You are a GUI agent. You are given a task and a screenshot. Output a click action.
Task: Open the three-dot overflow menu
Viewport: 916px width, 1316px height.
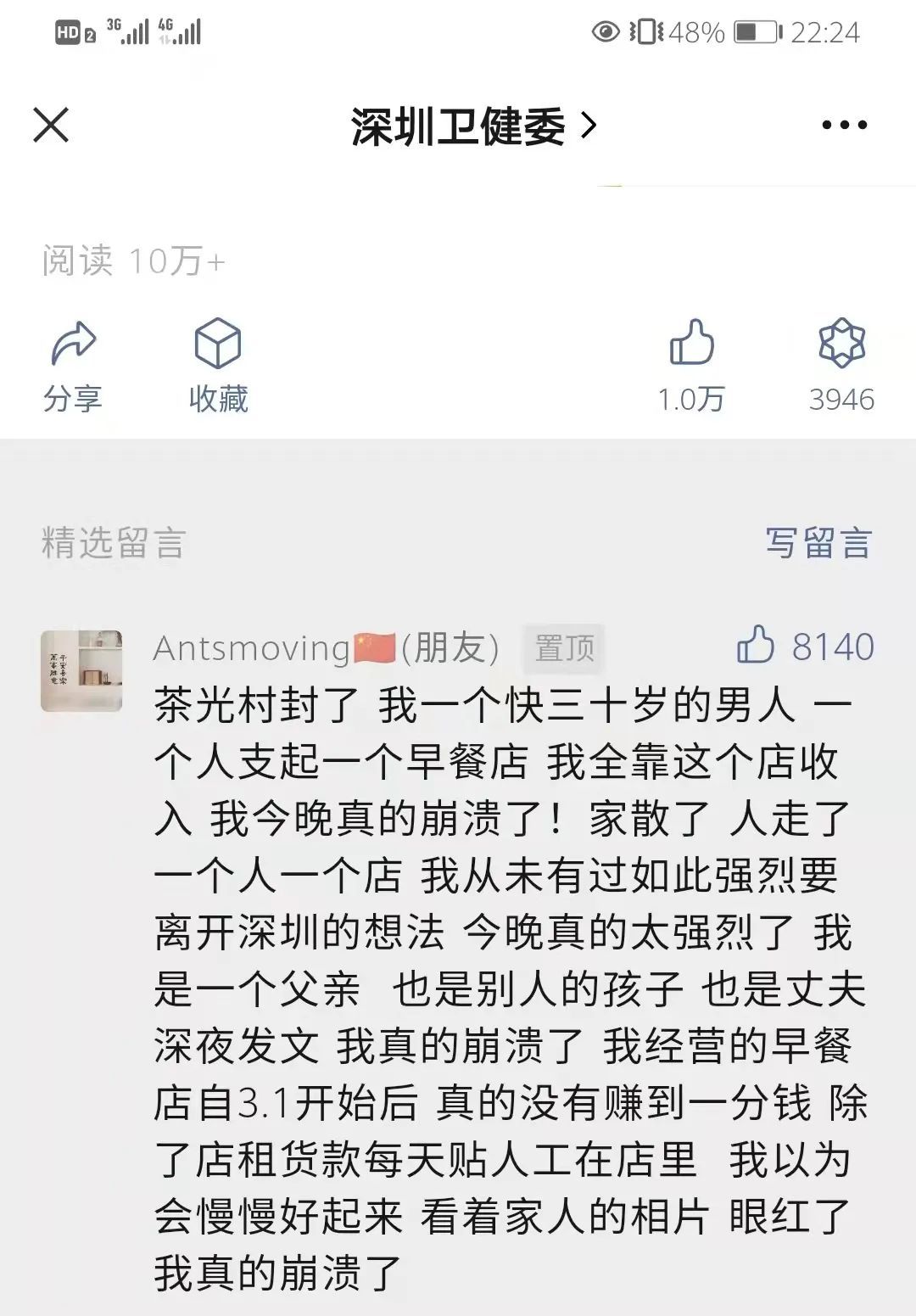coord(844,126)
